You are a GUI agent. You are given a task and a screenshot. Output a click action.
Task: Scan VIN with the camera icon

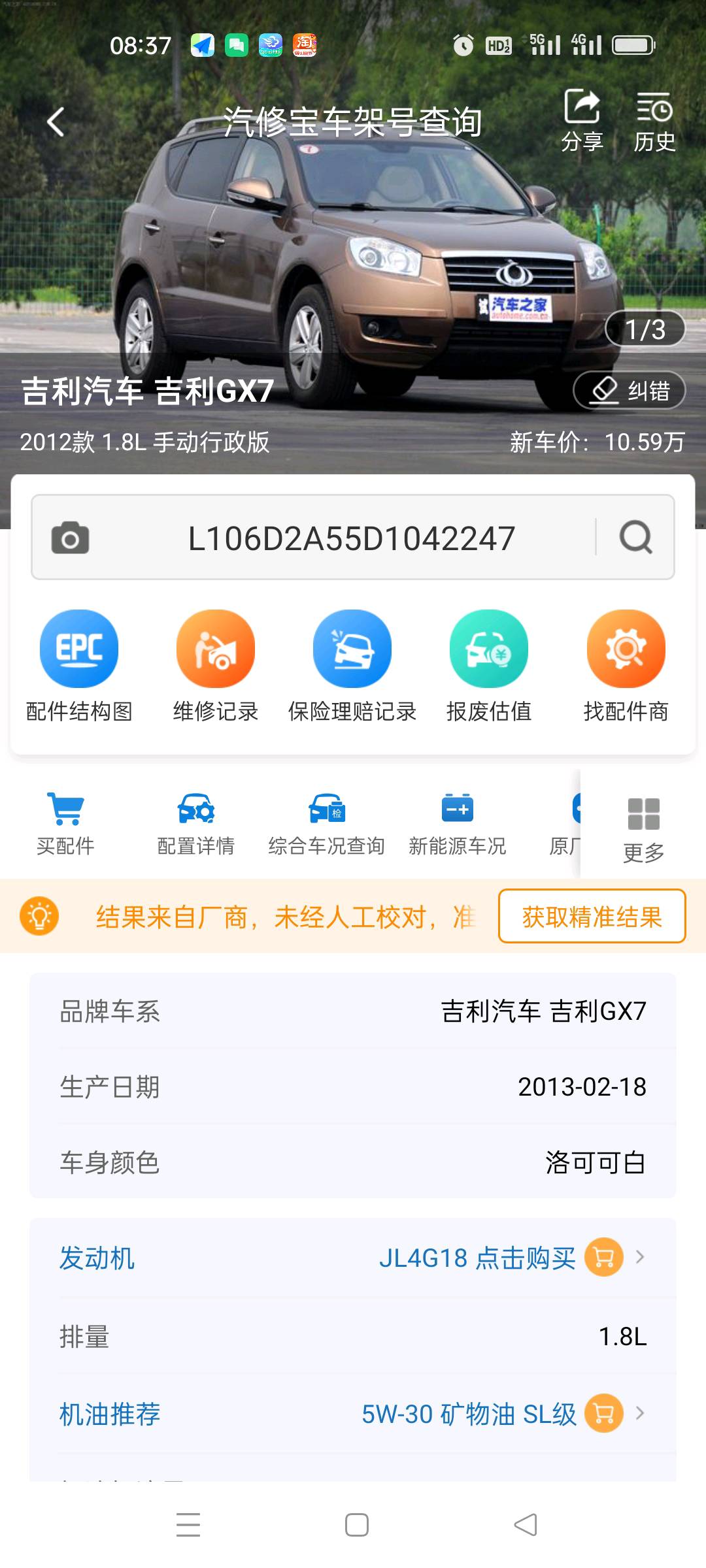point(70,538)
